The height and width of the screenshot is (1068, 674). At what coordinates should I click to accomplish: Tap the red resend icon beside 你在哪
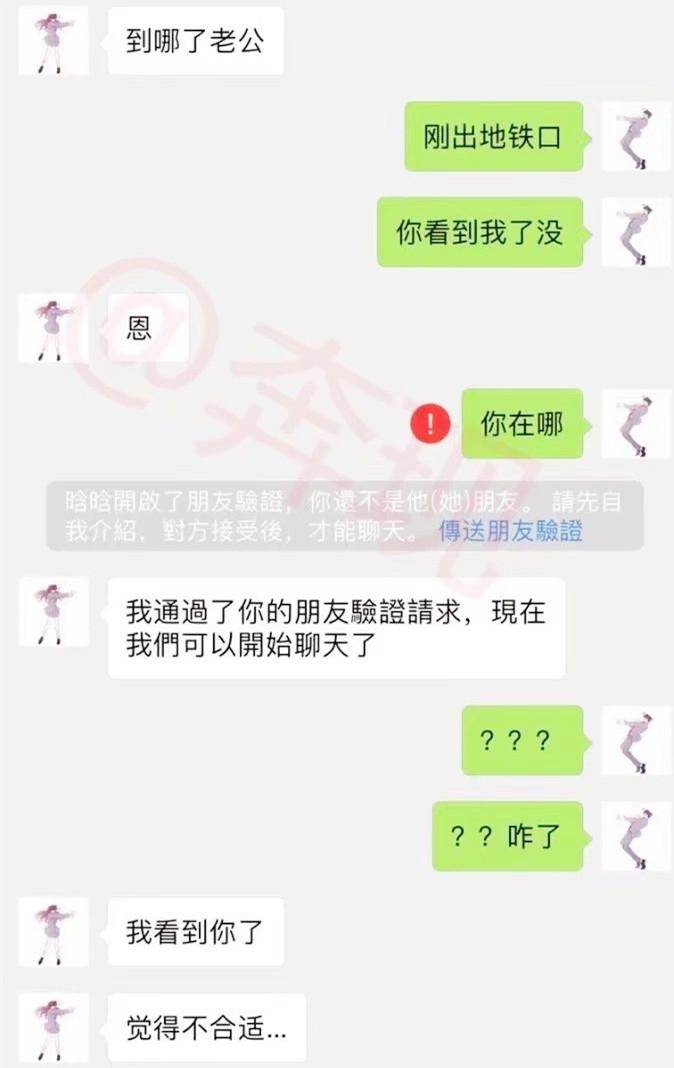point(430,424)
